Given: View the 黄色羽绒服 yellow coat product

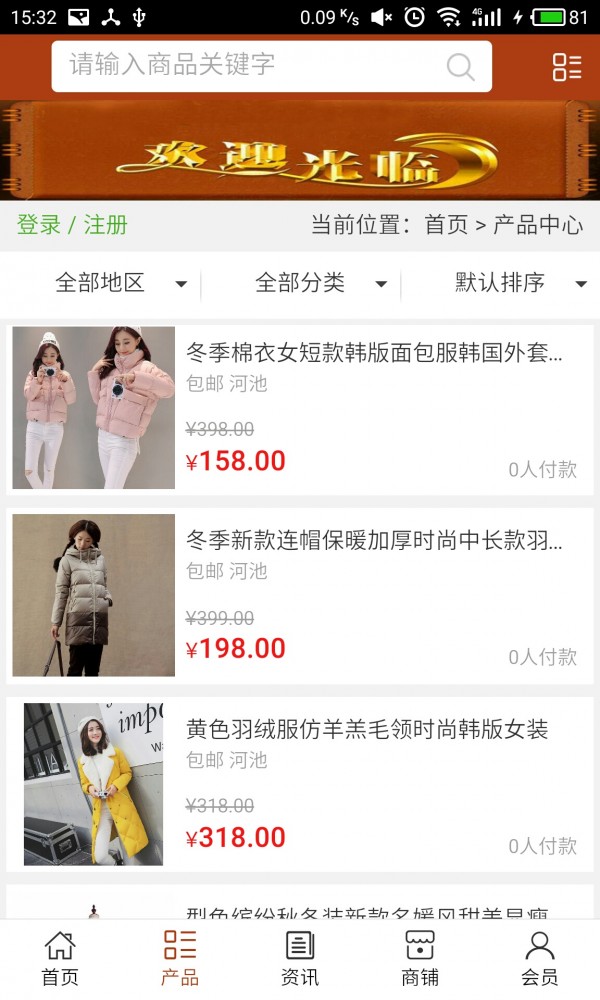Looking at the screenshot, I should point(300,784).
